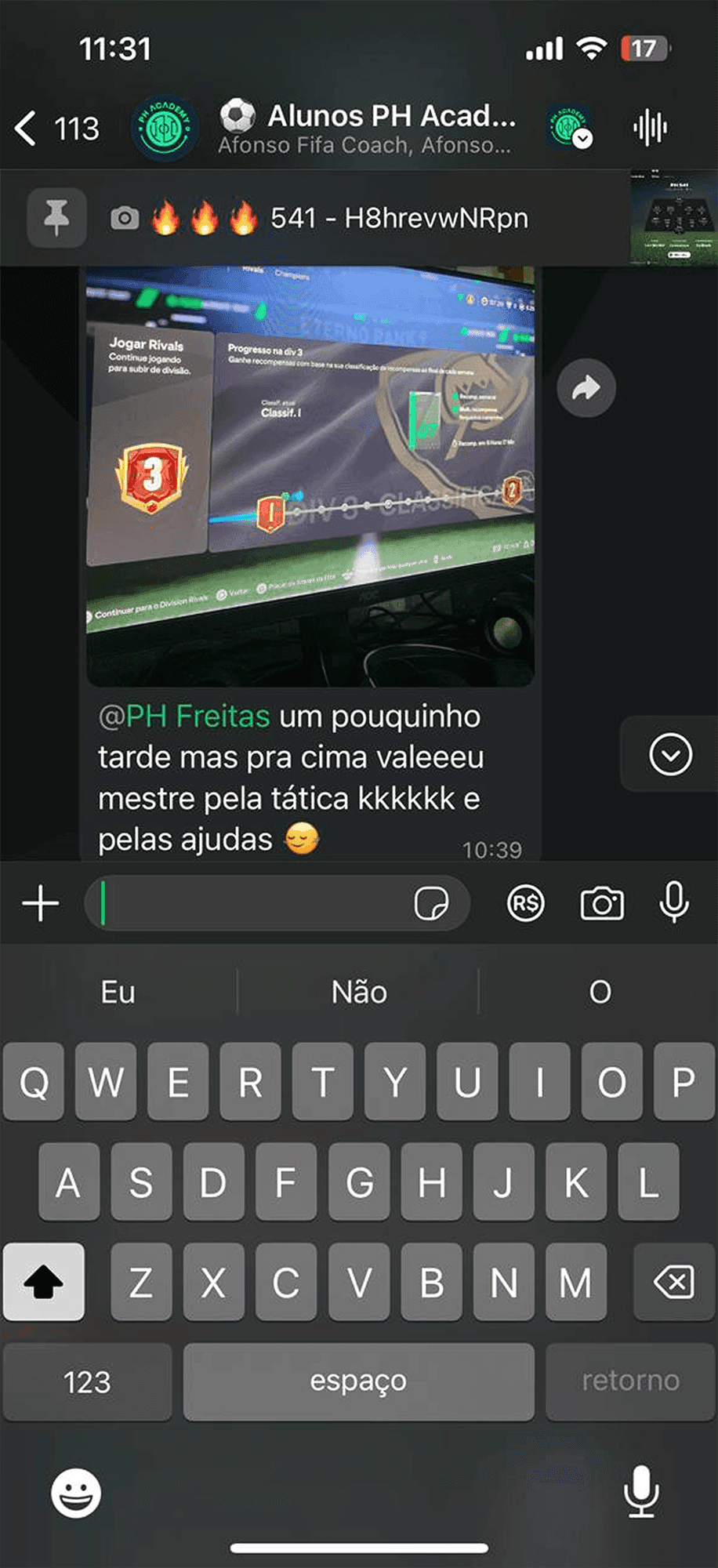Screen dimensions: 718x1568
Task: Jump to the latest messages
Action: click(670, 755)
